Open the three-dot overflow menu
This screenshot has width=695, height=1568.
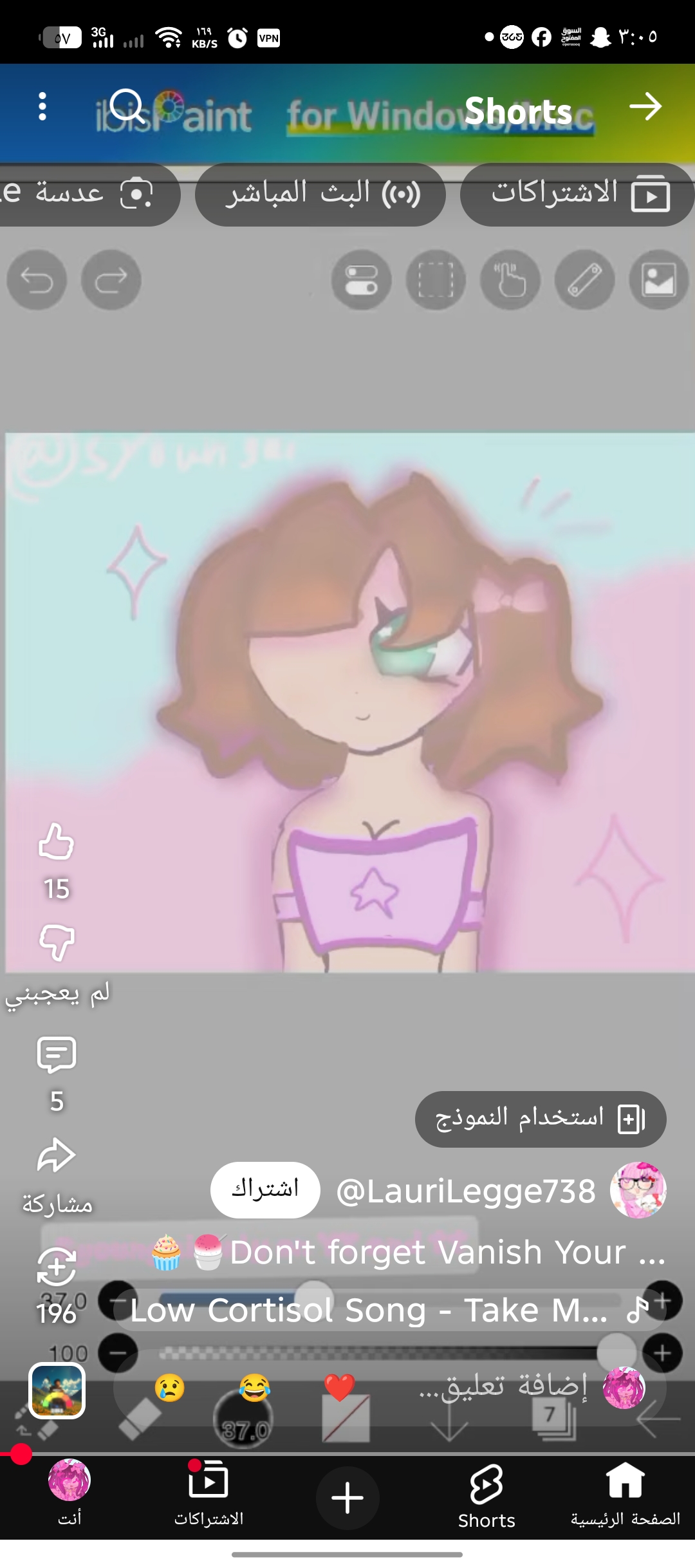tap(42, 107)
